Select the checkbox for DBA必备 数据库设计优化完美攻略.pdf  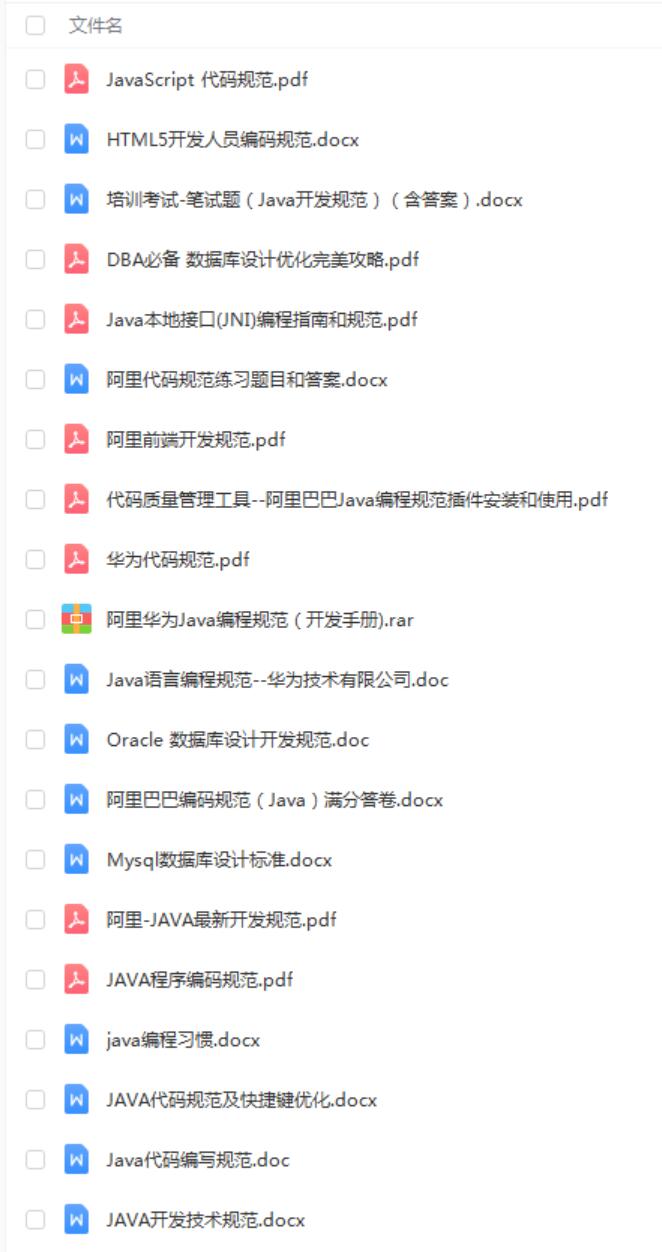click(x=36, y=260)
